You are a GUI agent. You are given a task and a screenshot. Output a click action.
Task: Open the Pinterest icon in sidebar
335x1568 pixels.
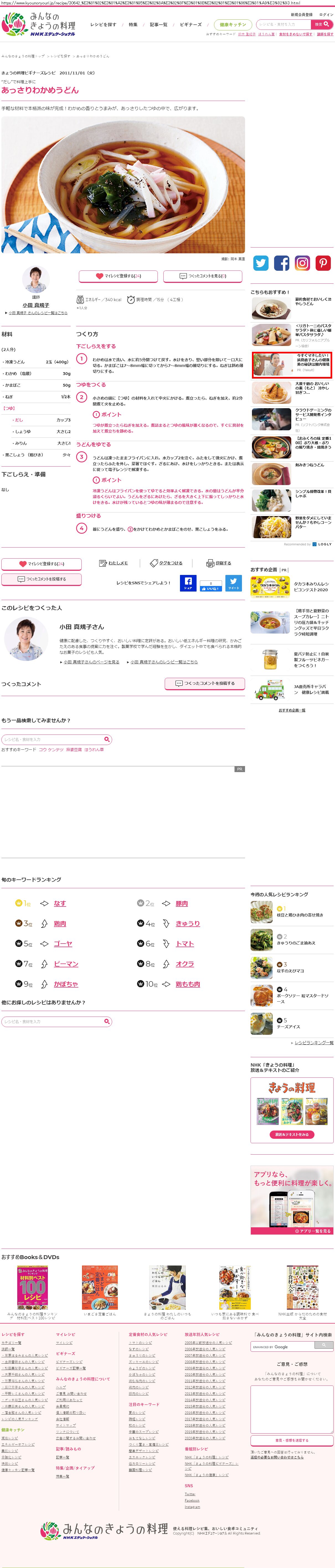(x=323, y=263)
